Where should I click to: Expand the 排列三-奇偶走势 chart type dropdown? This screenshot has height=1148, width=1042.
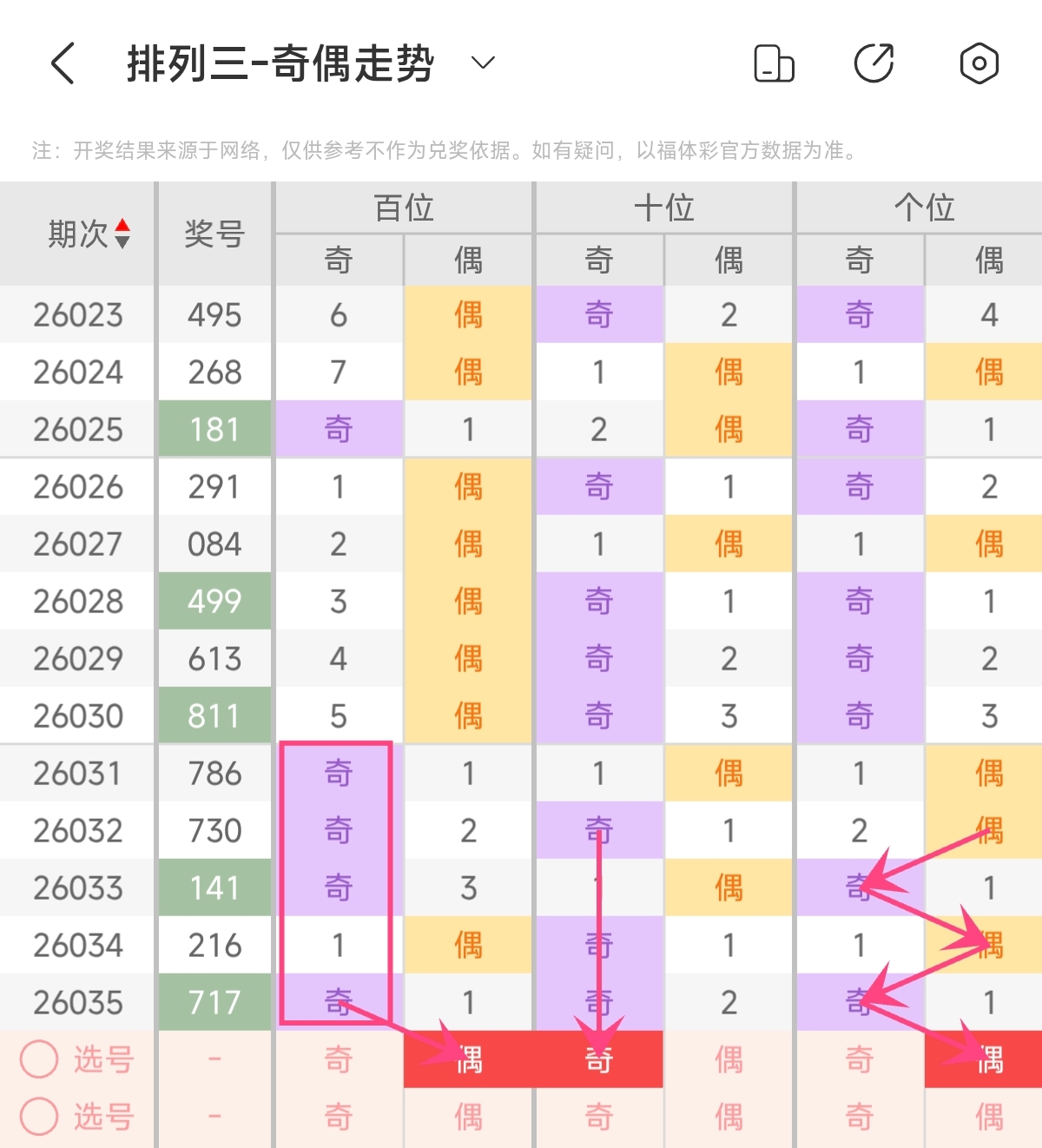482,63
